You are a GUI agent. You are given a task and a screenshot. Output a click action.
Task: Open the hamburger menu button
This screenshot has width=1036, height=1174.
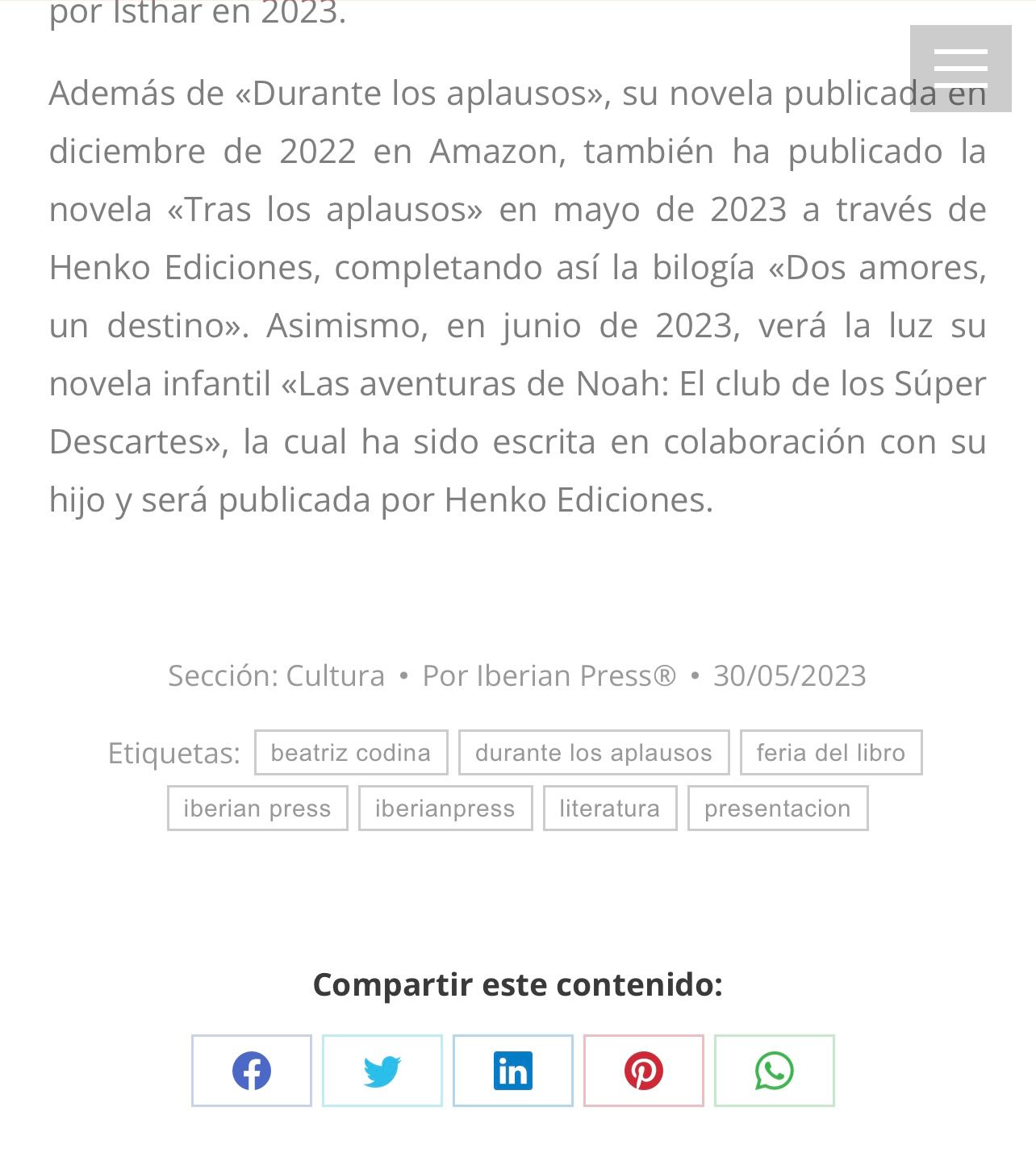coord(960,69)
